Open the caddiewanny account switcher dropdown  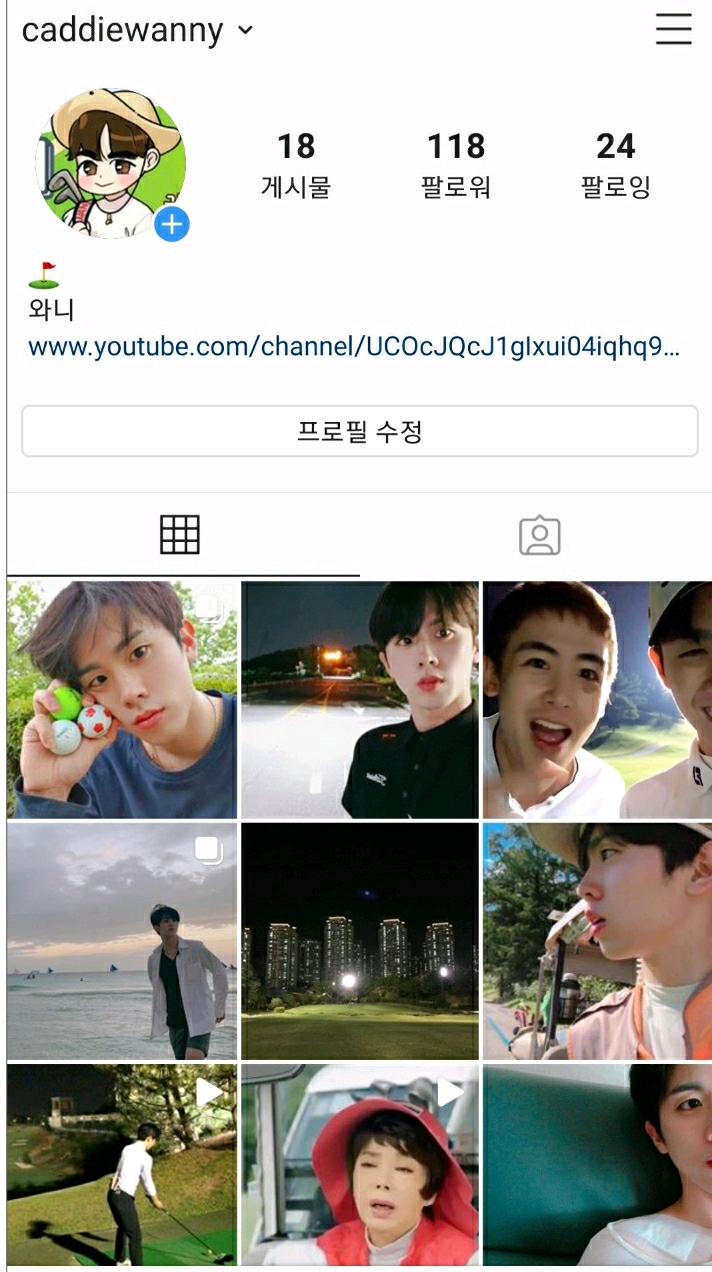coord(138,30)
